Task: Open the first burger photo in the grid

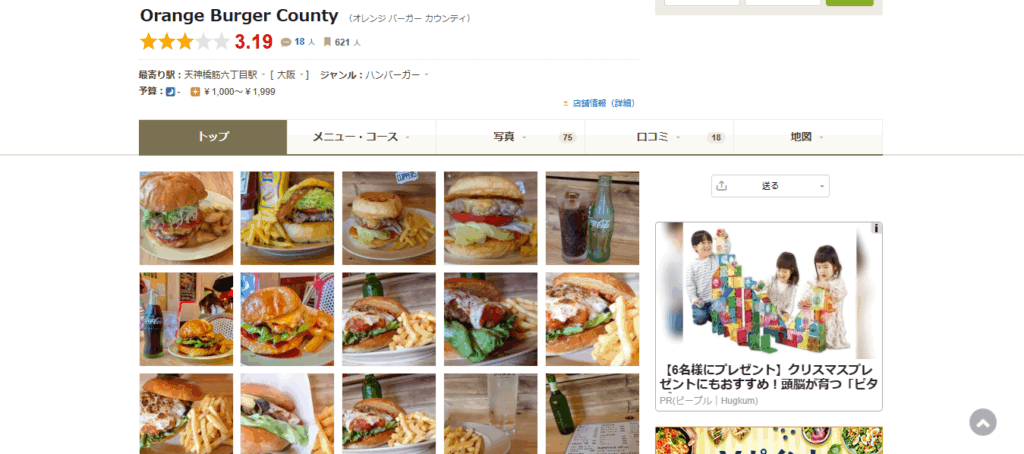Action: point(186,218)
